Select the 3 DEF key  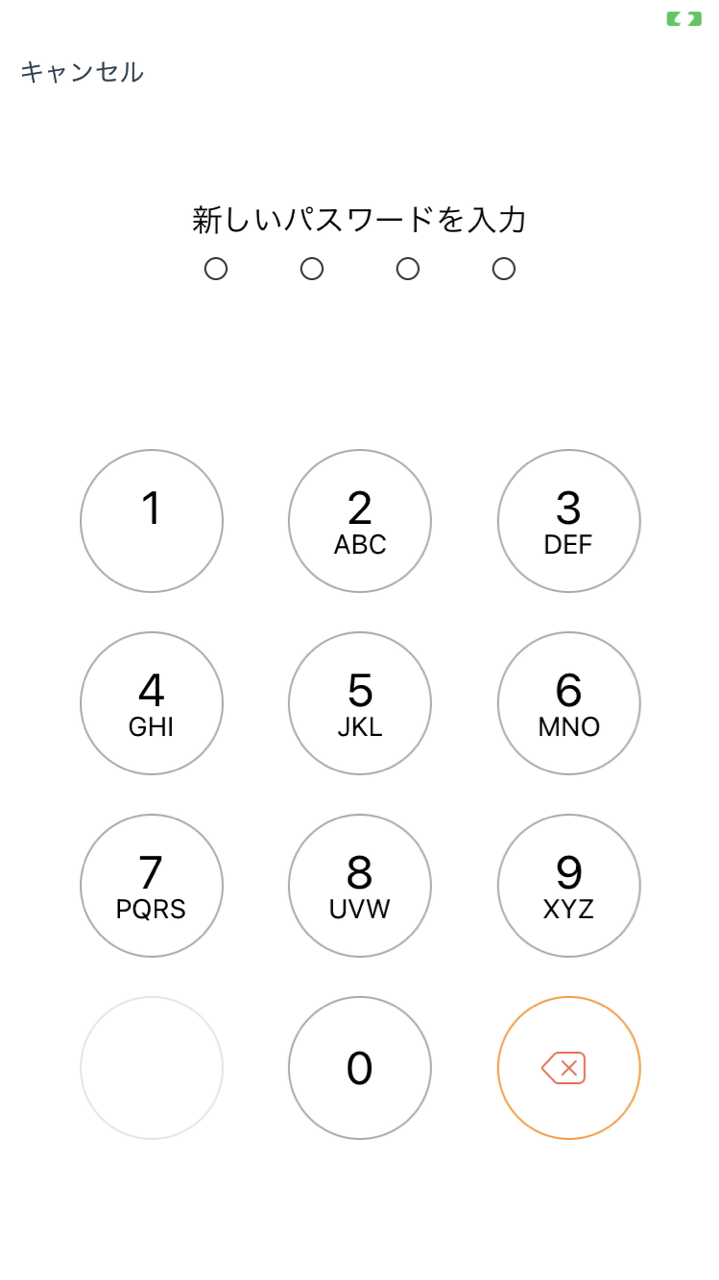(569, 521)
